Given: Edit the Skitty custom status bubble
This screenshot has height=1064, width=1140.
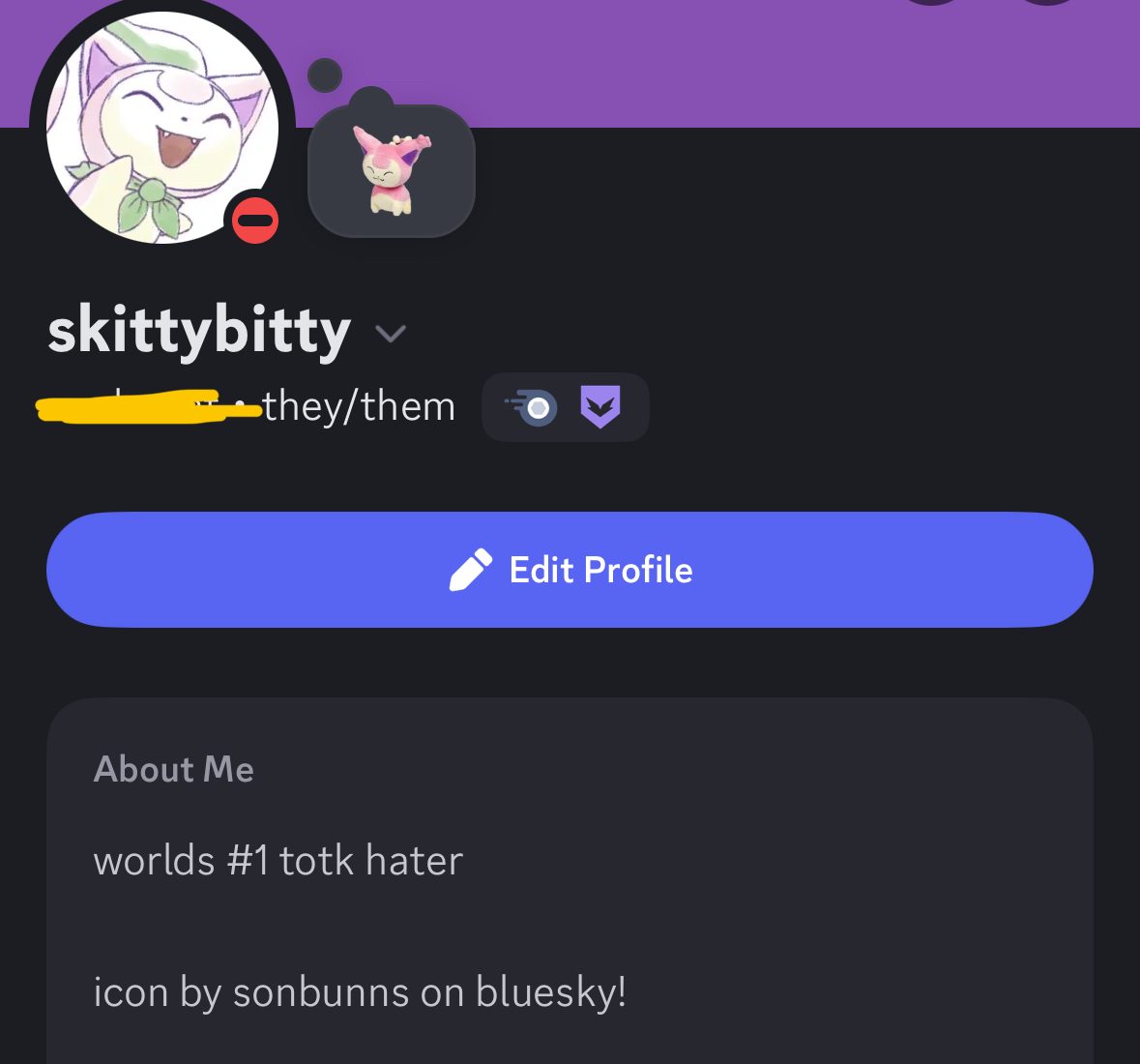Looking at the screenshot, I should [x=391, y=171].
